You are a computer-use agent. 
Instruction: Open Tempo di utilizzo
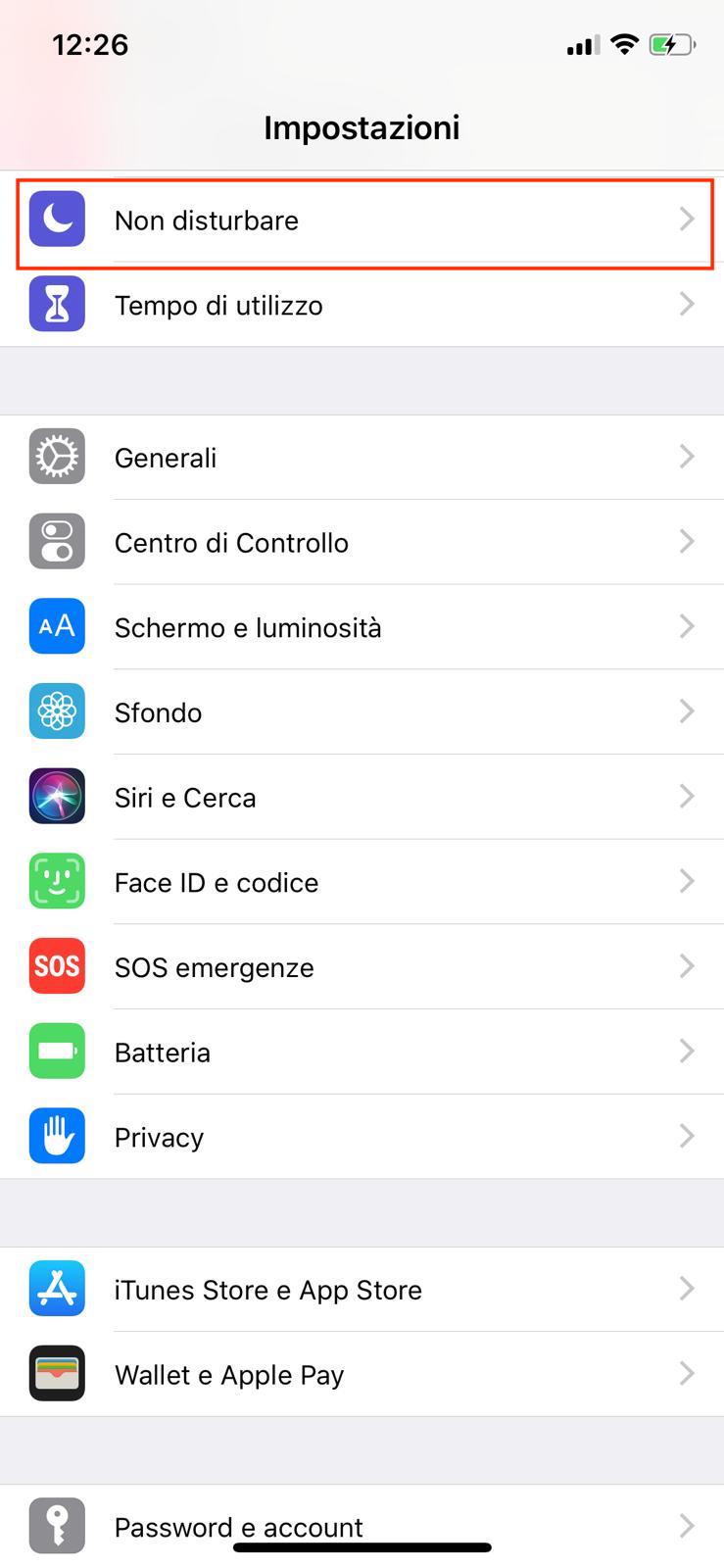coord(362,306)
